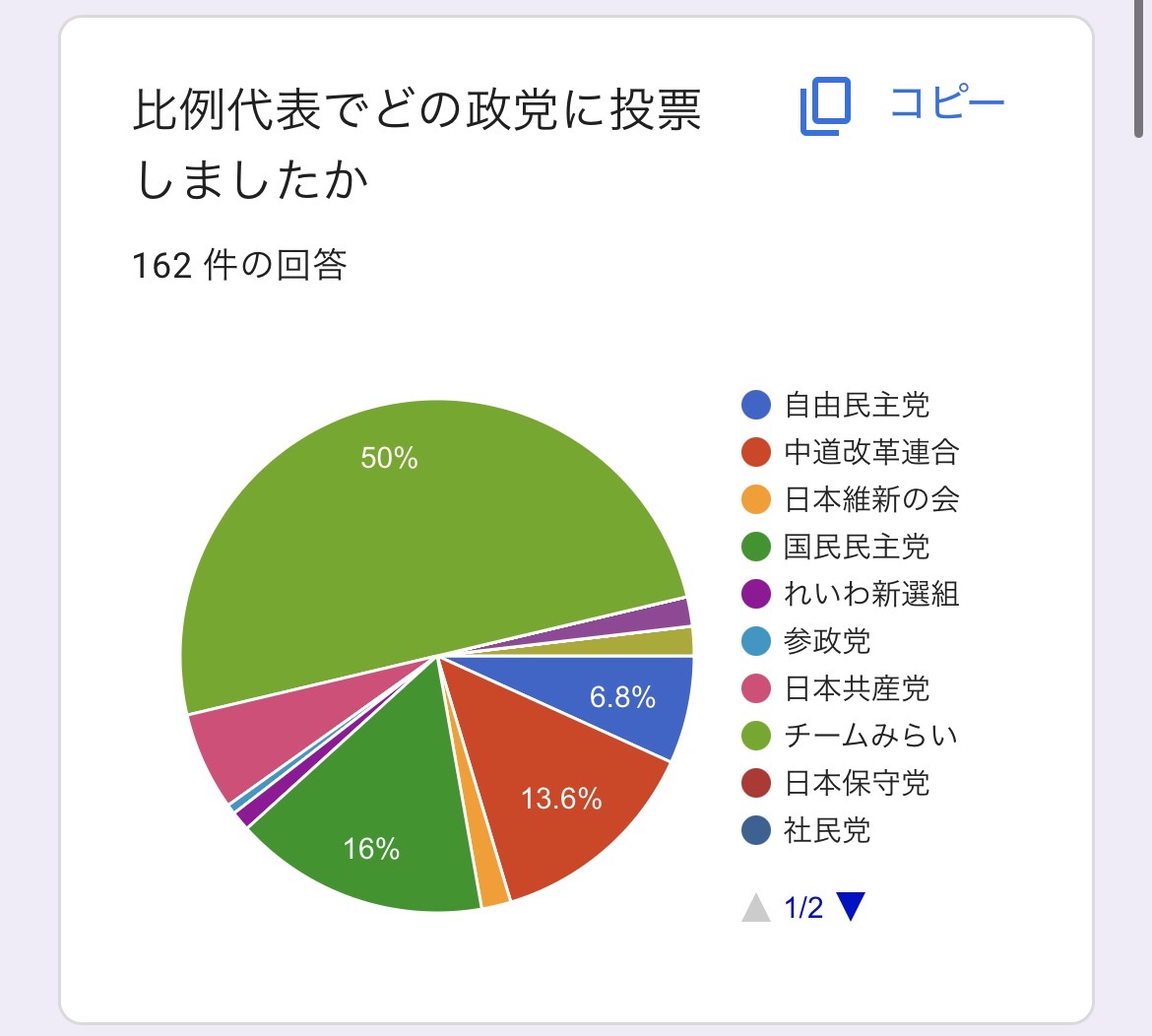Select チームみらい in the legend

pyautogui.click(x=850, y=736)
